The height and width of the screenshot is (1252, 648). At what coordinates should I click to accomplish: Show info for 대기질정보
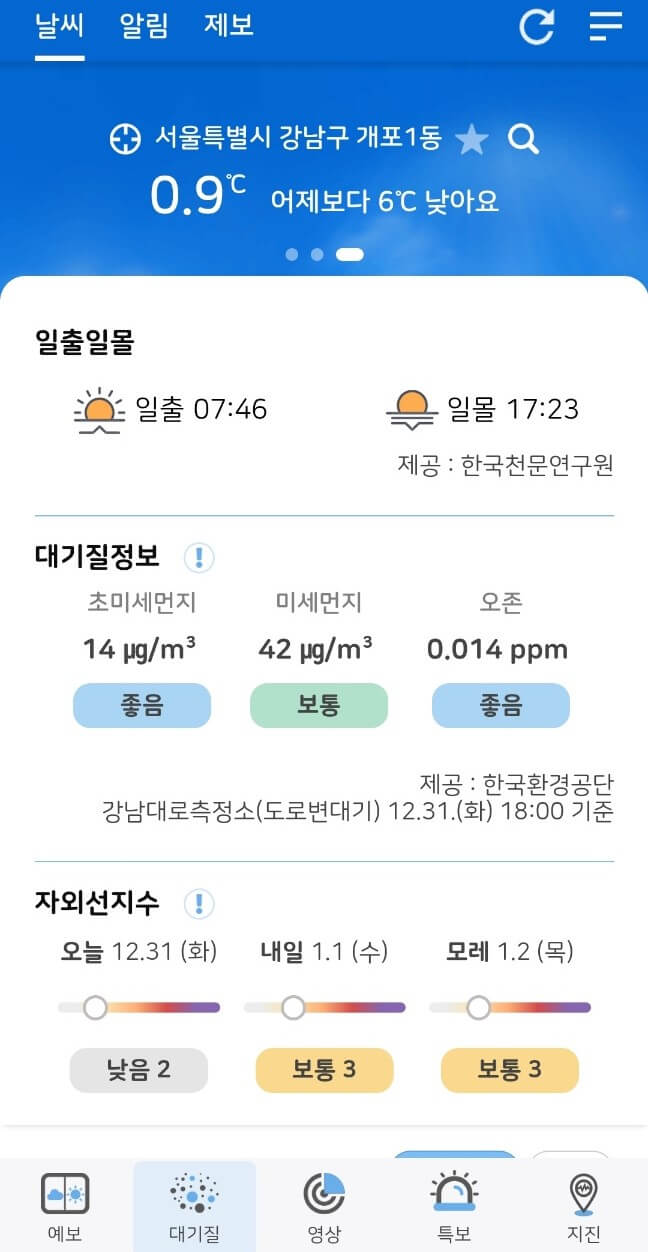click(199, 557)
